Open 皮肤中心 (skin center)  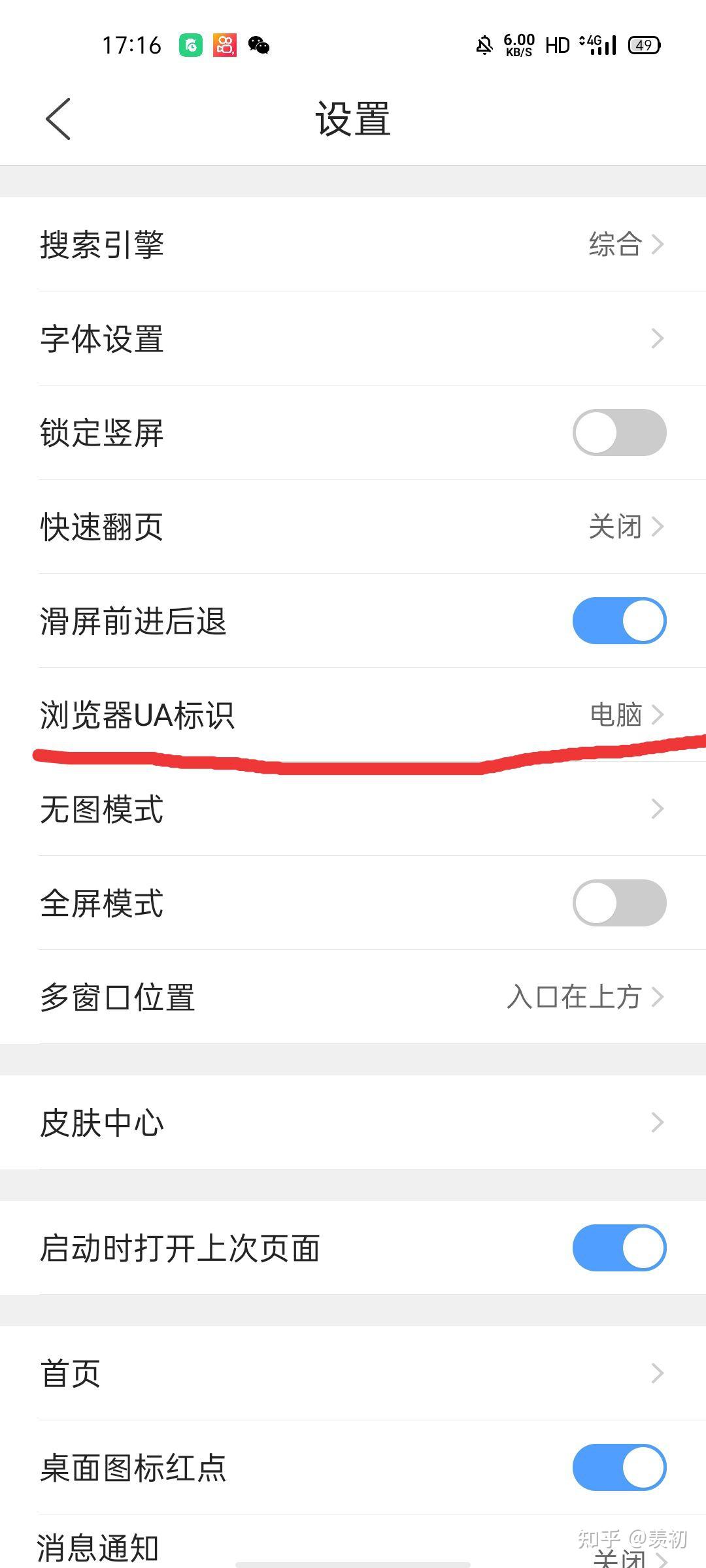353,1122
